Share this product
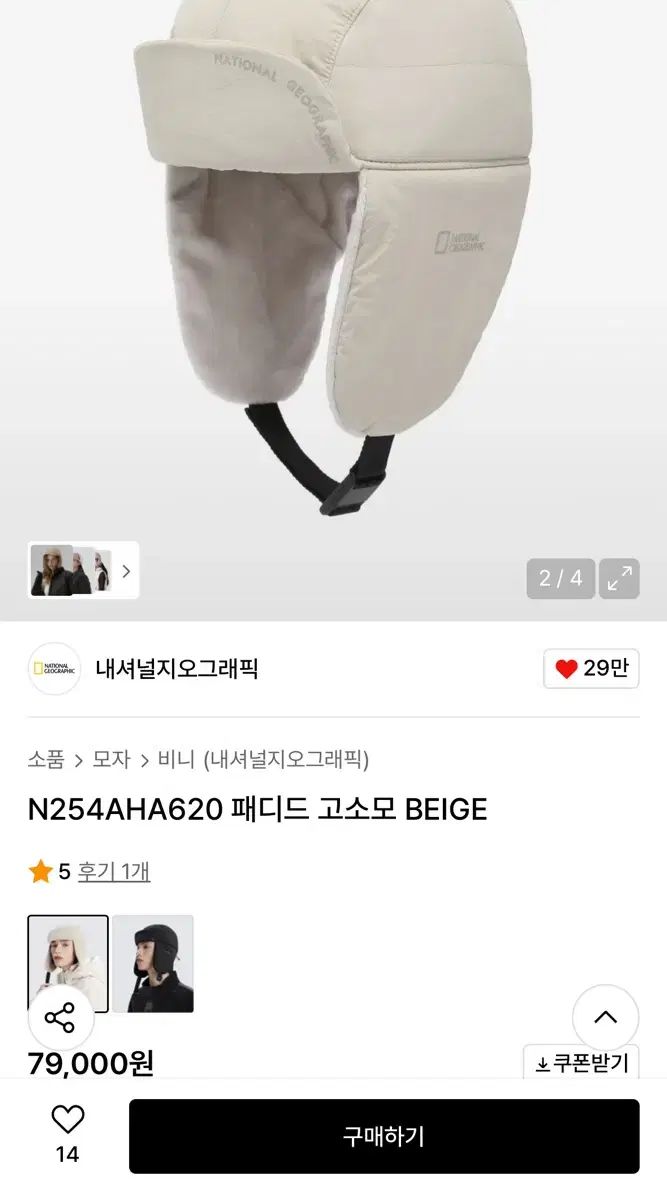The width and height of the screenshot is (667, 1200). 60,1018
